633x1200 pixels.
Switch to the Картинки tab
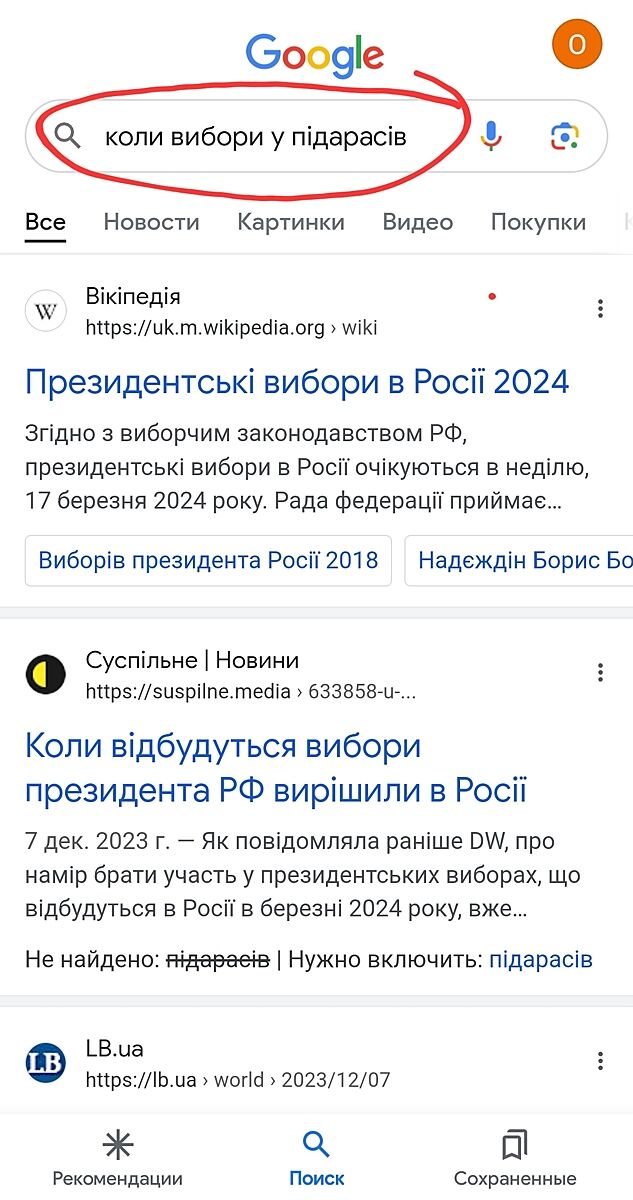point(290,222)
